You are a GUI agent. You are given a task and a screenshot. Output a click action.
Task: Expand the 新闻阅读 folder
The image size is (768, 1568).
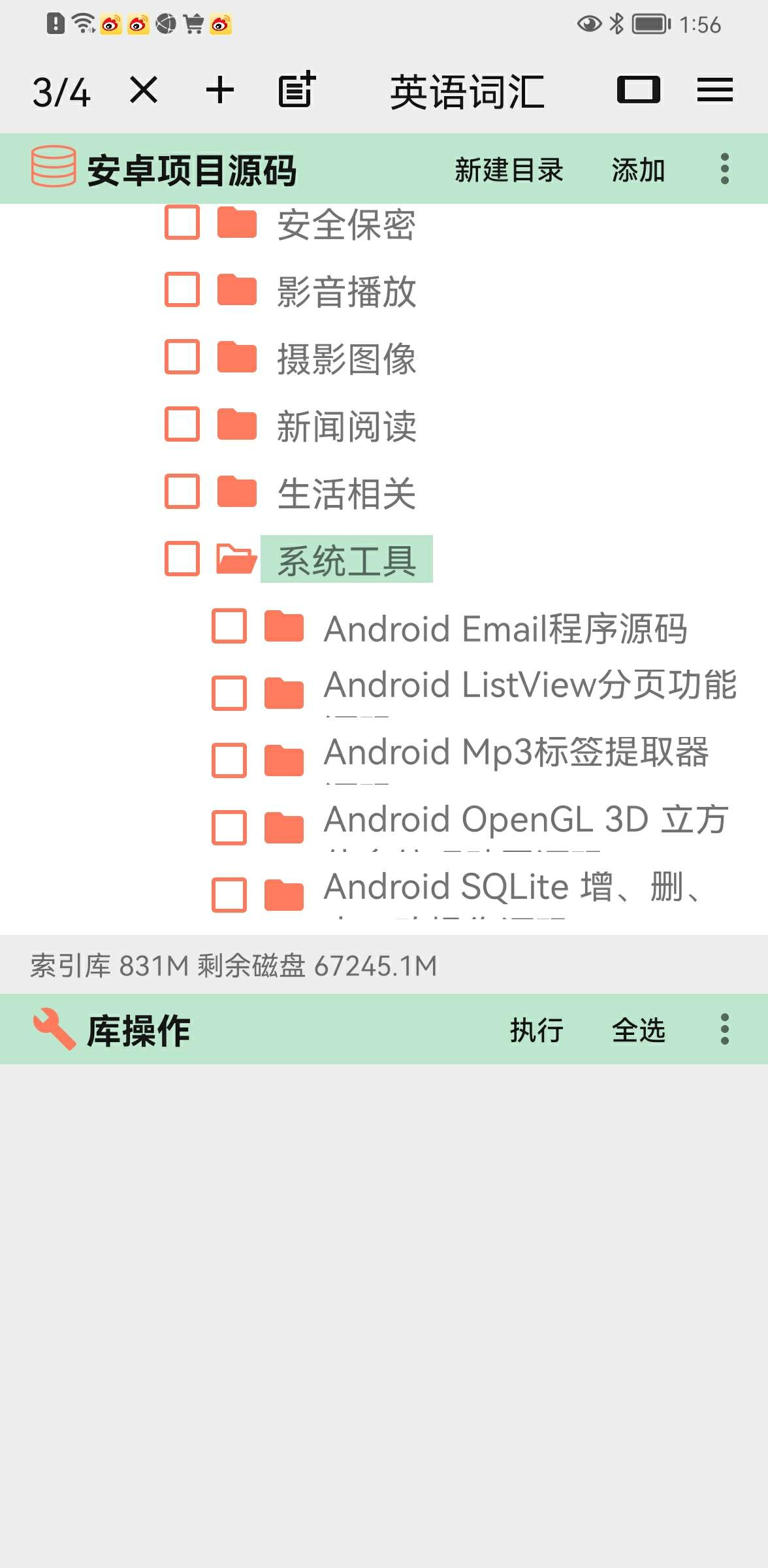(x=346, y=426)
